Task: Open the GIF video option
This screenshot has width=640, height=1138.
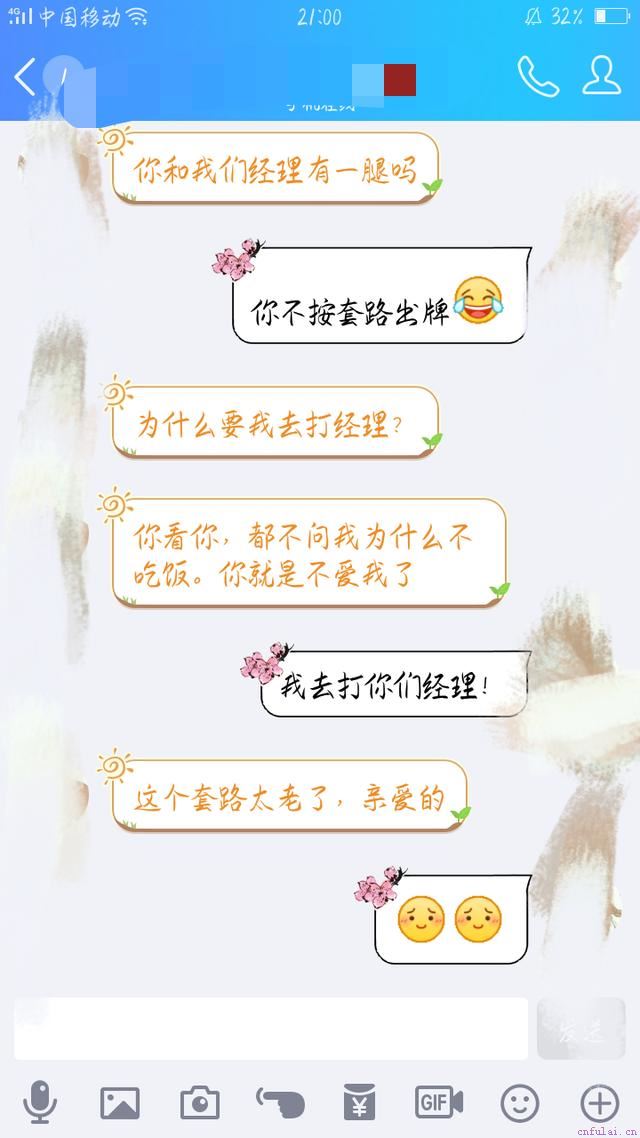Action: 439,1103
